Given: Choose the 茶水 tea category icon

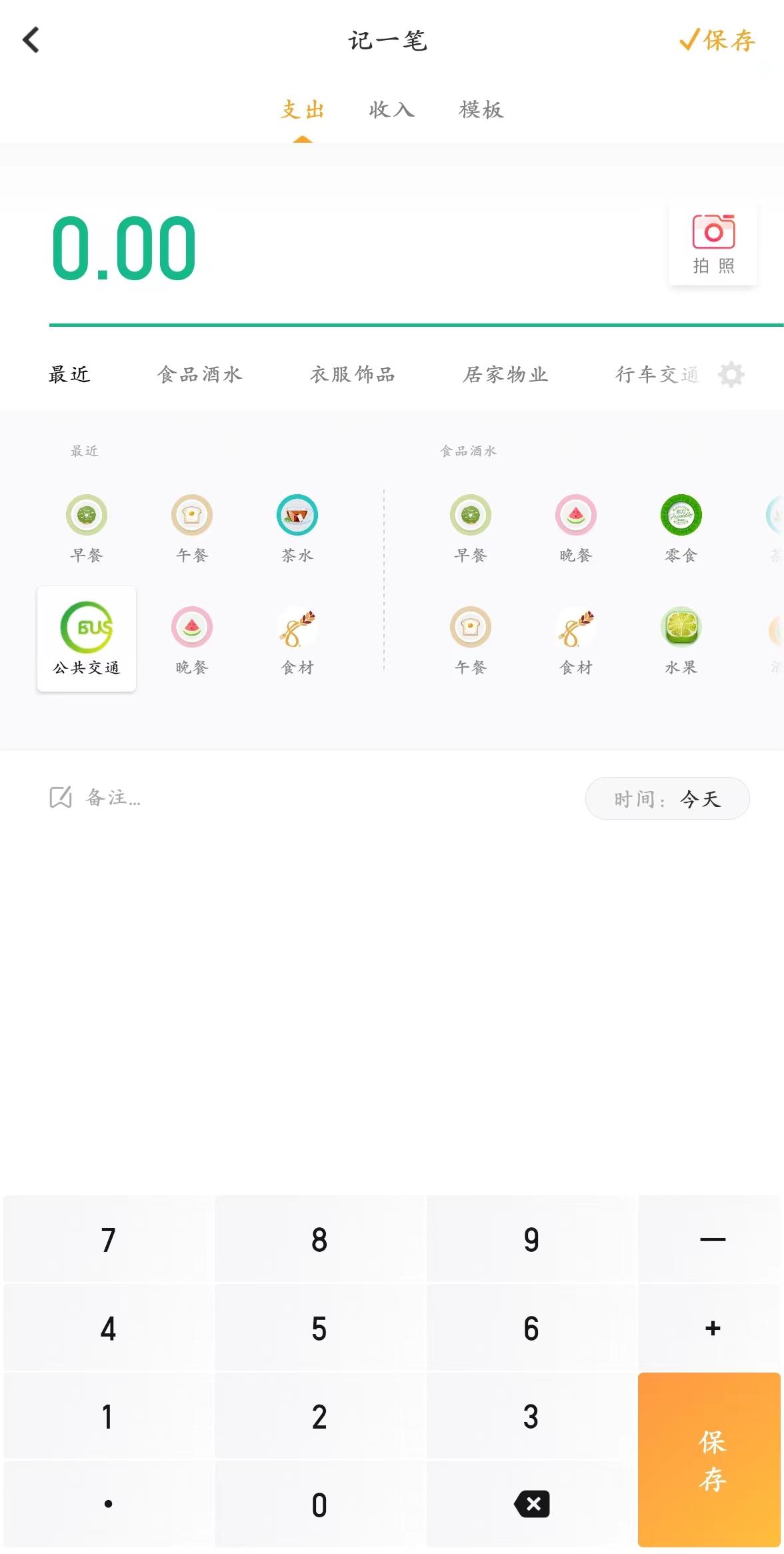Looking at the screenshot, I should click(298, 514).
